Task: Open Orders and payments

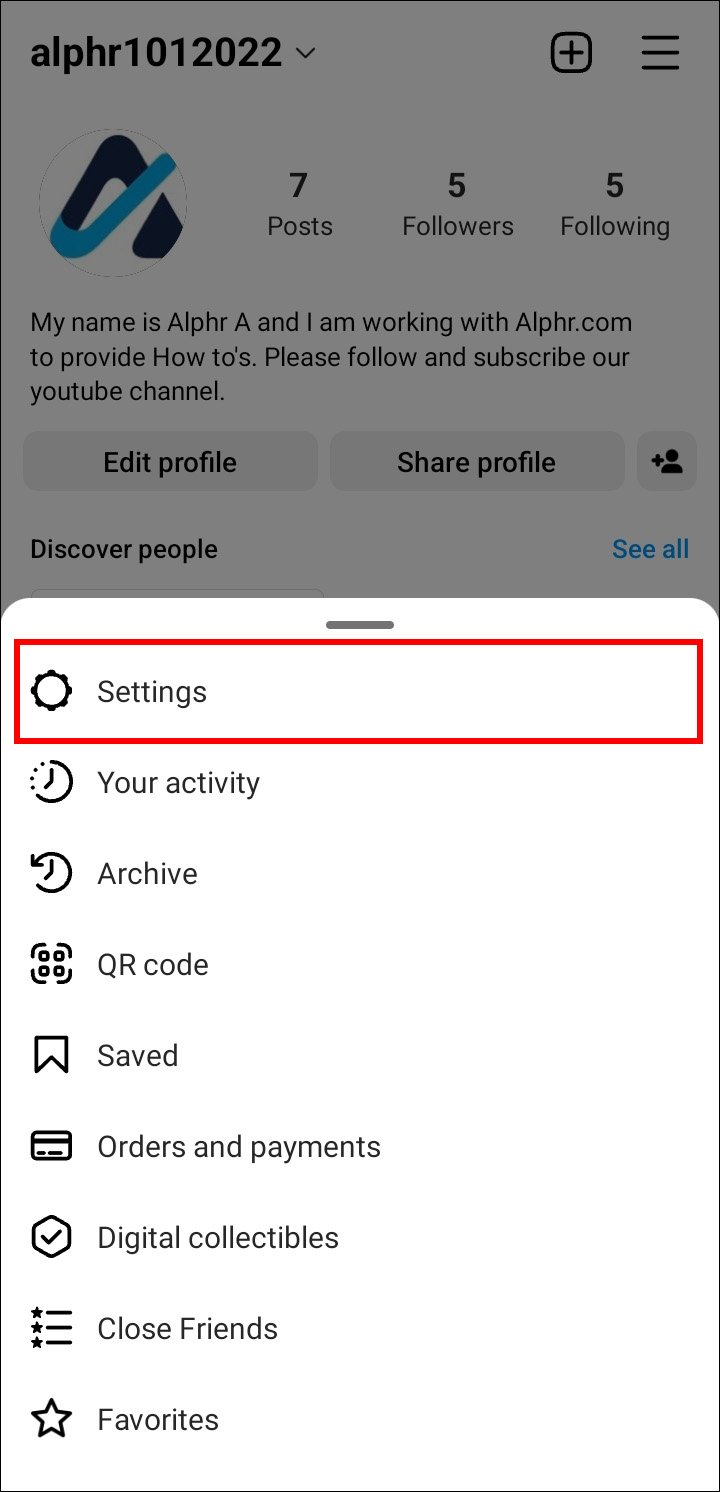Action: pyautogui.click(x=238, y=1147)
